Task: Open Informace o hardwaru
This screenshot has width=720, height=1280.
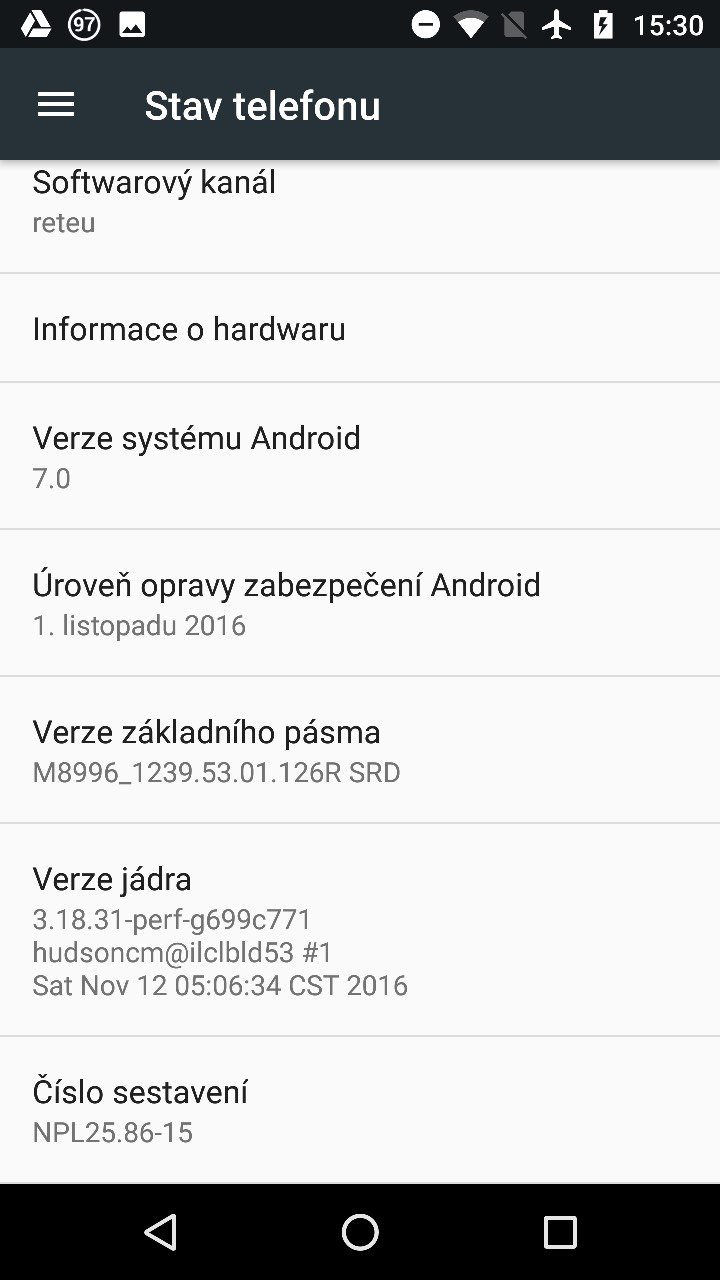Action: pyautogui.click(x=360, y=328)
